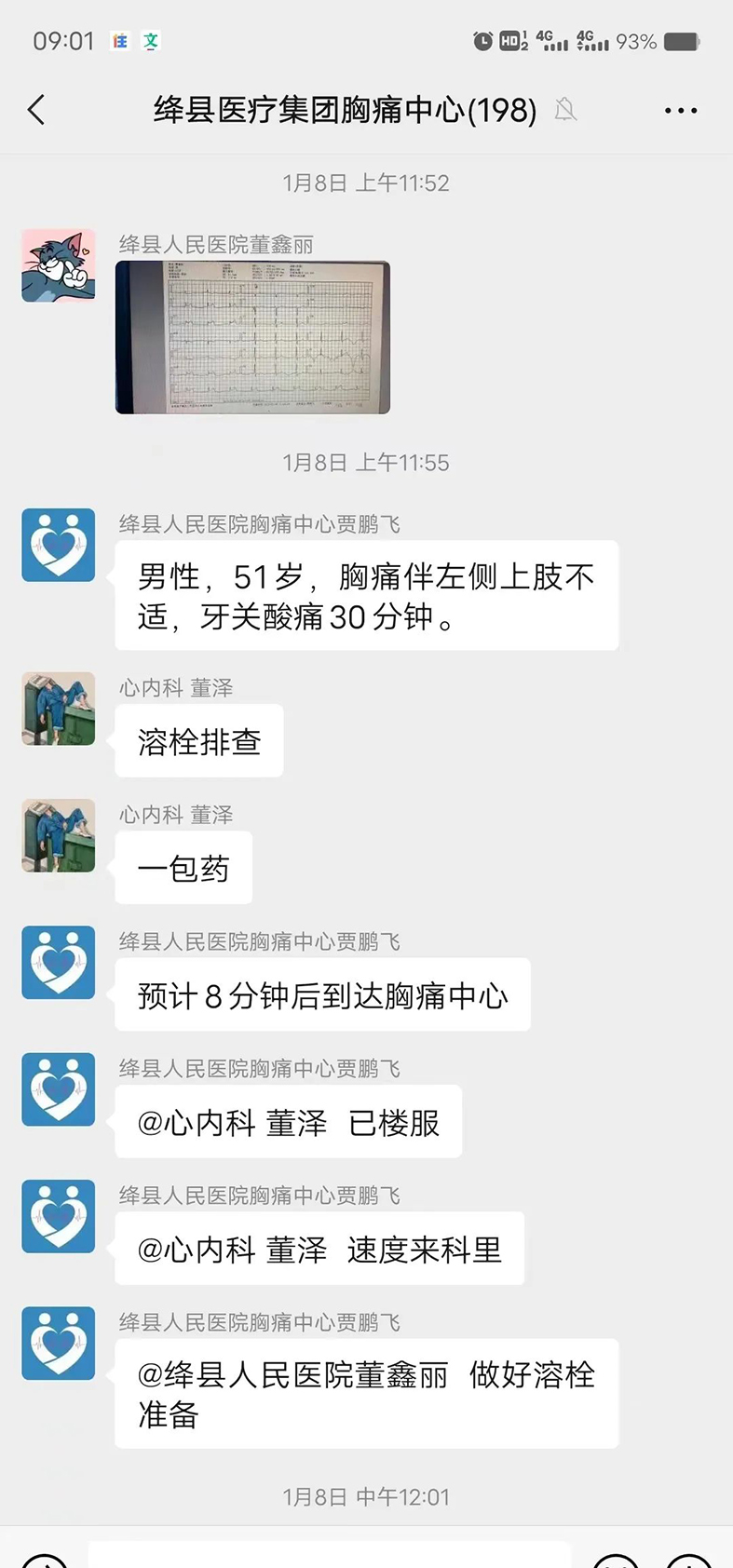
Task: Tap 贾鹏飞's avatar beside 男性 51岁 message
Action: 59,545
